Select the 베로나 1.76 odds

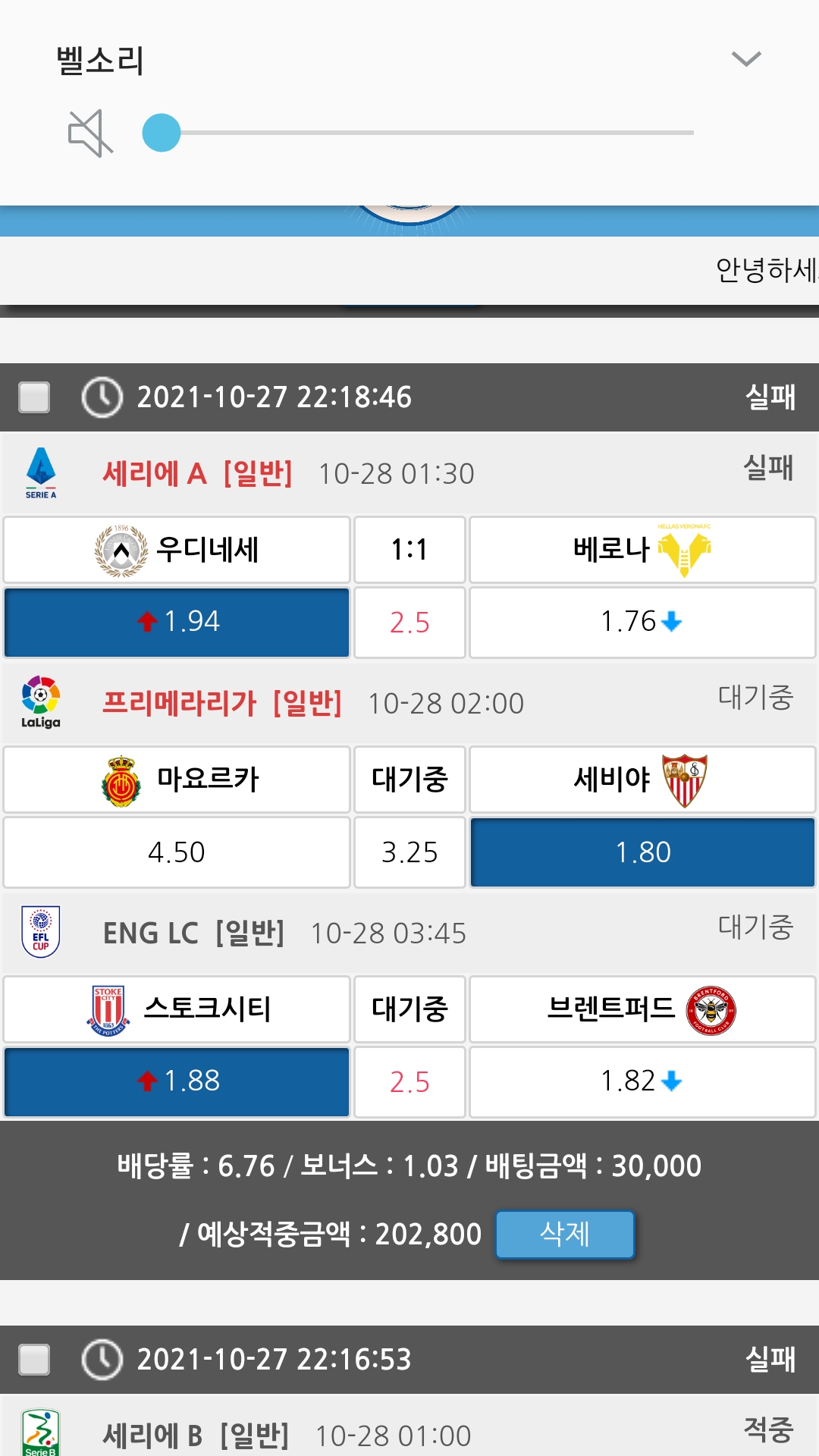[x=642, y=622]
